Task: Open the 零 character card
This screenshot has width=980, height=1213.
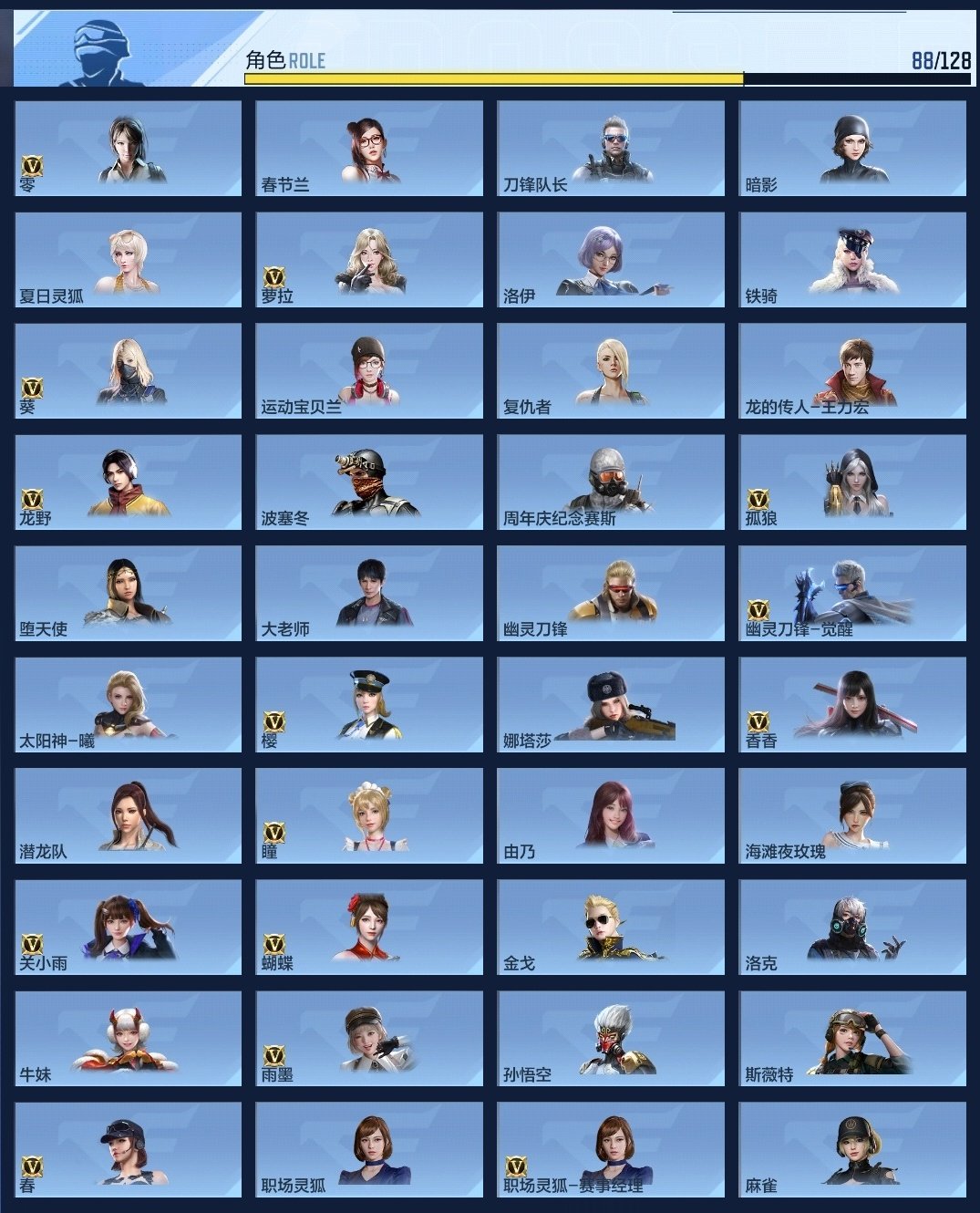Action: [128, 148]
